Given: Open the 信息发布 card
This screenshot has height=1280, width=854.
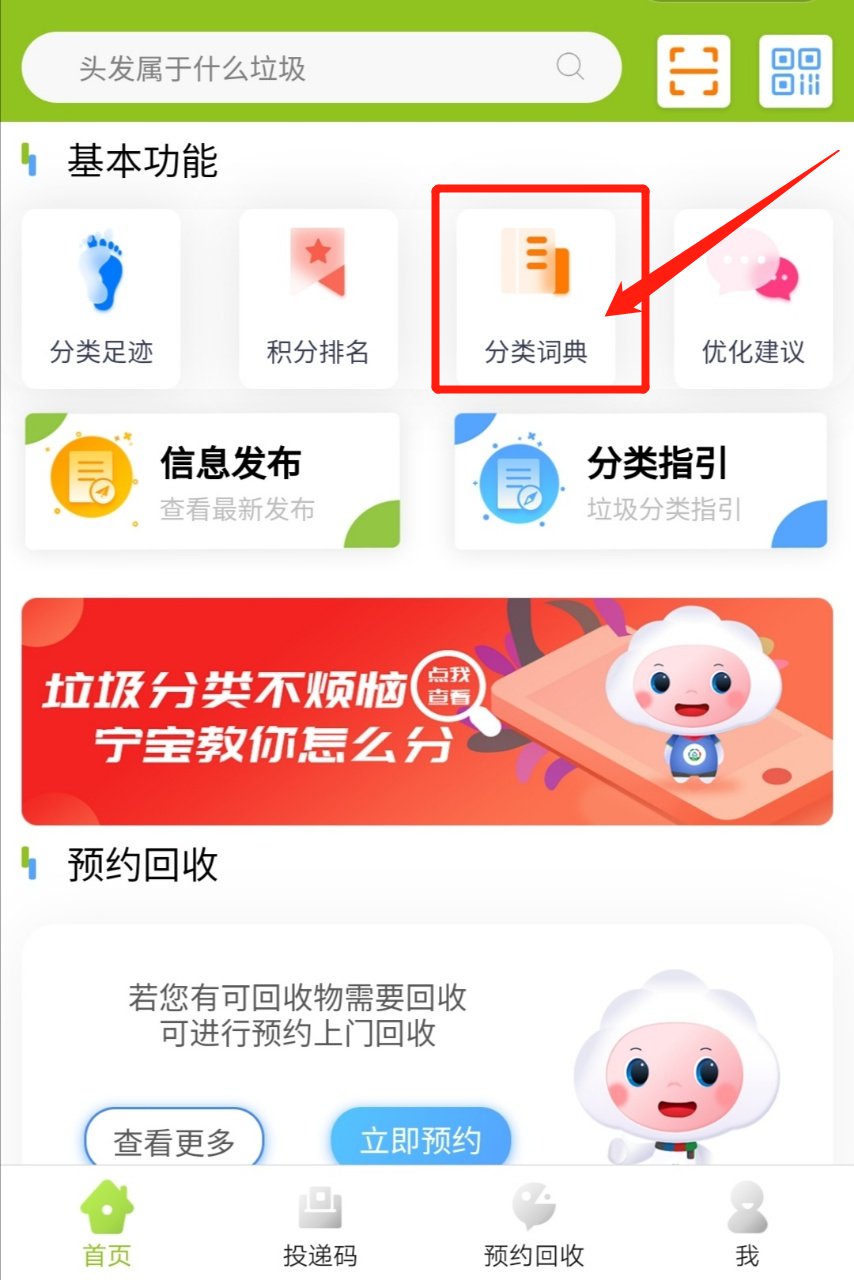Looking at the screenshot, I should tap(212, 481).
